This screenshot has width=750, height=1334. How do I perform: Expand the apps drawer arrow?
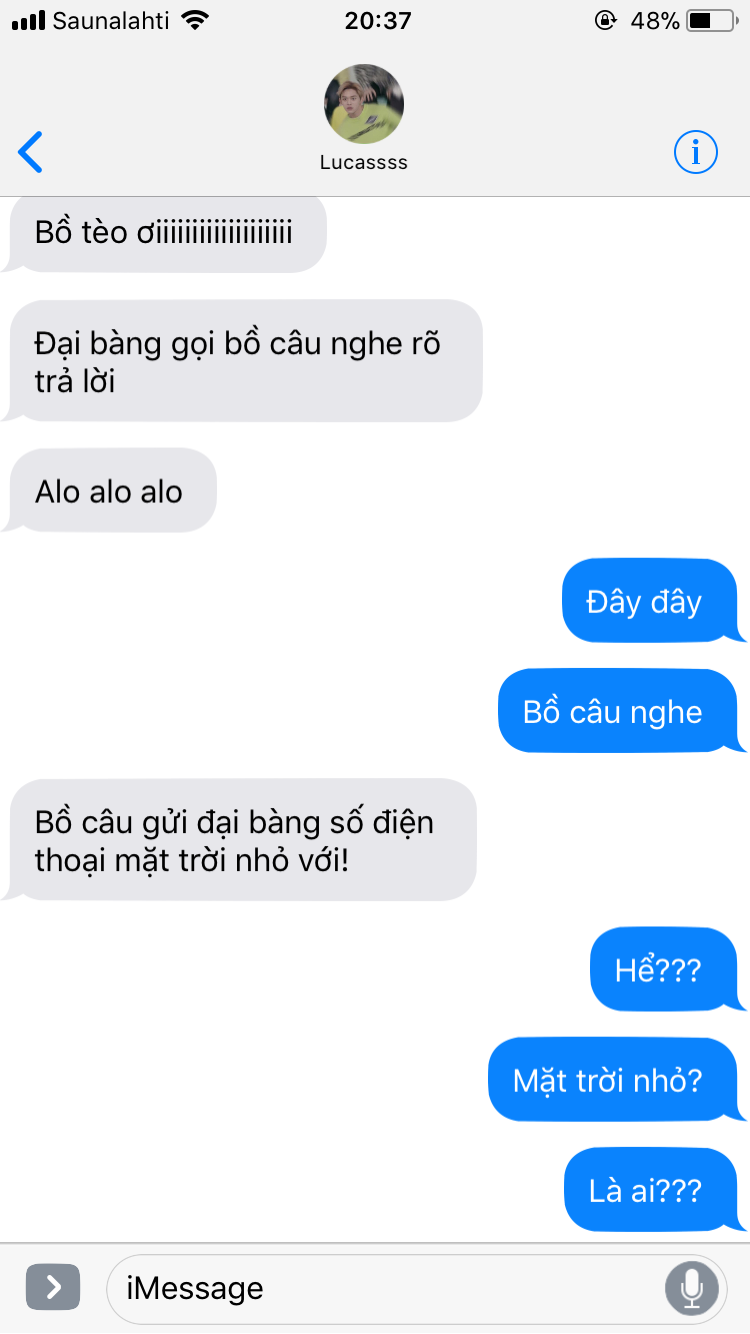click(53, 1287)
